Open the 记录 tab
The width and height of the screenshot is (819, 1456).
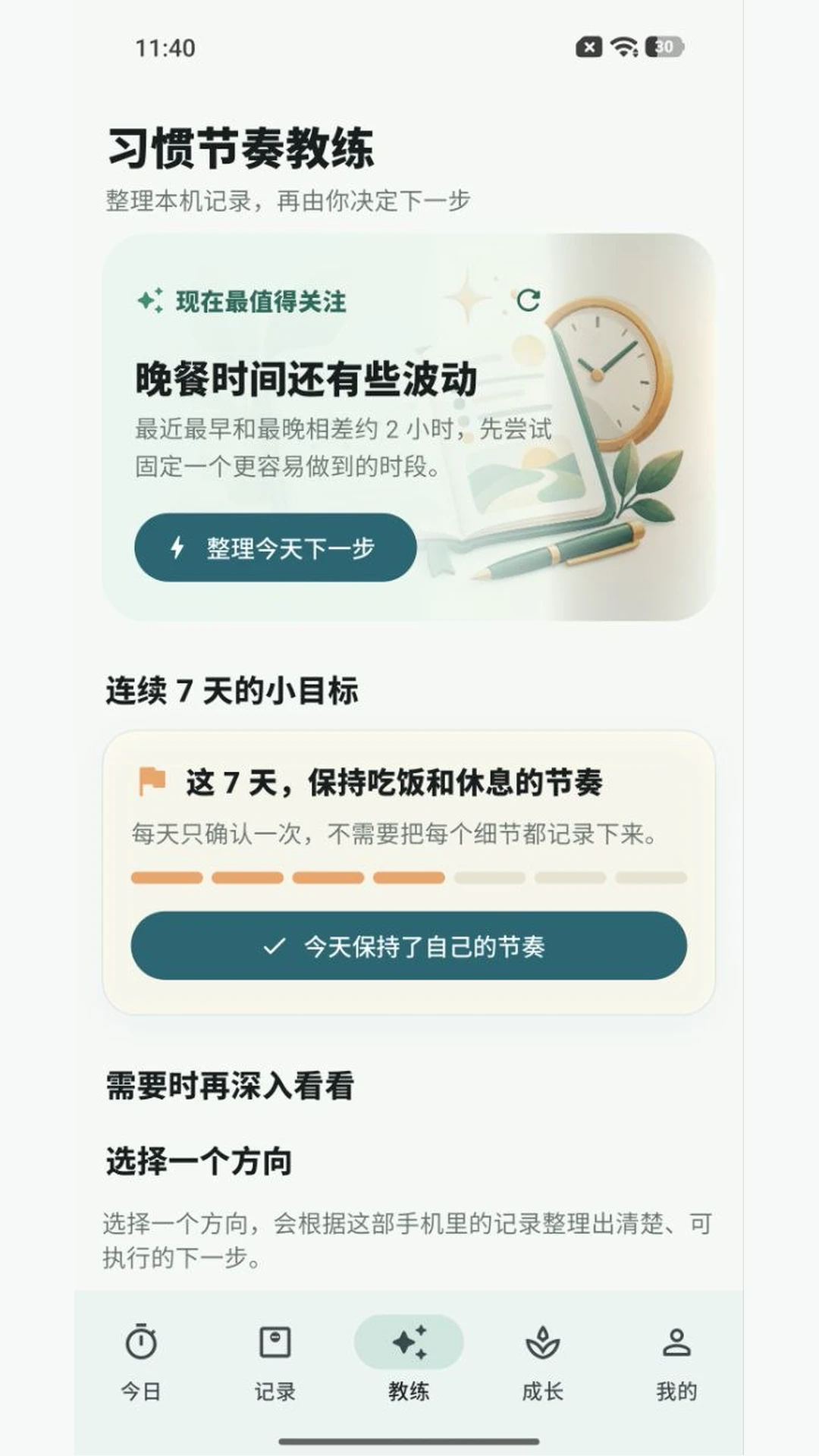coord(275,1363)
